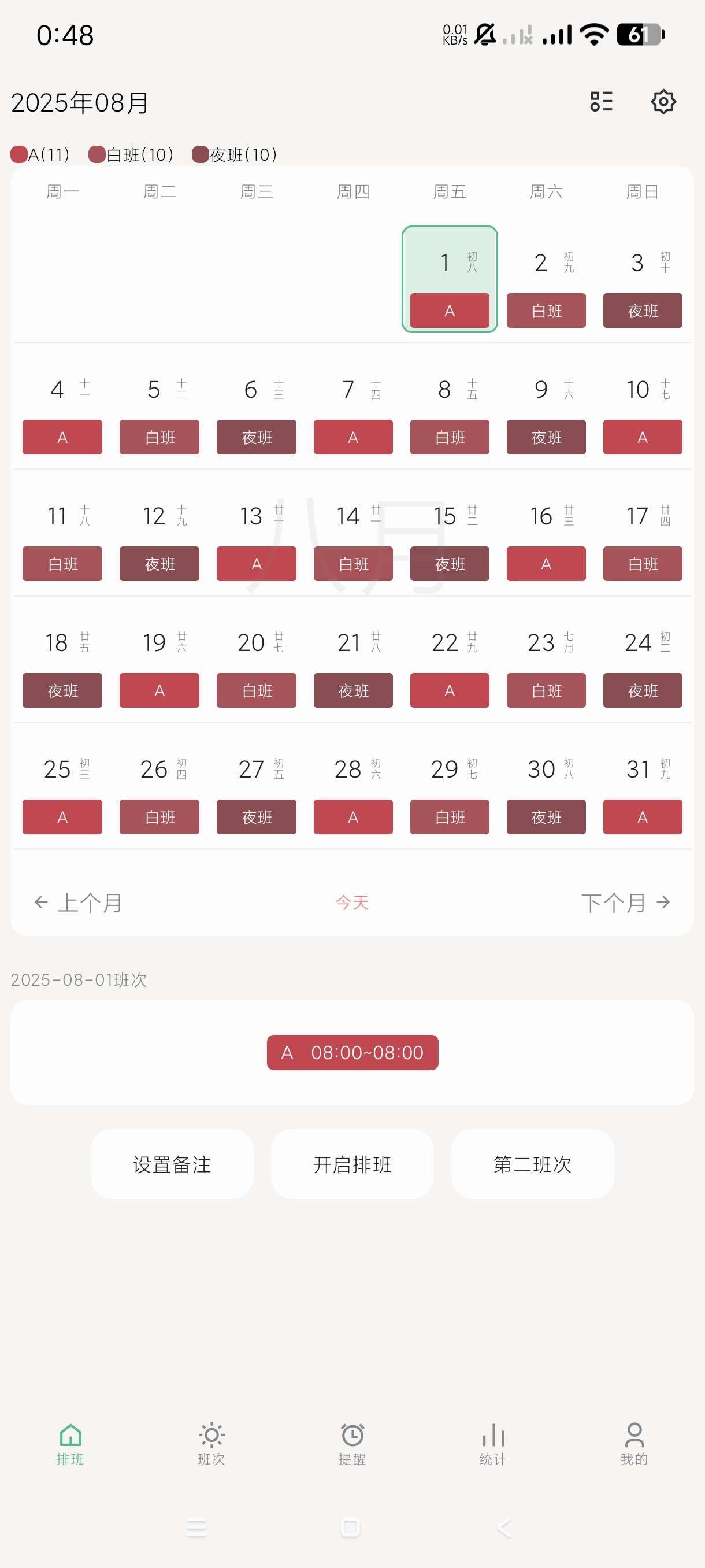The image size is (705, 1568).
Task: Tap the system back button
Action: pos(504,1527)
